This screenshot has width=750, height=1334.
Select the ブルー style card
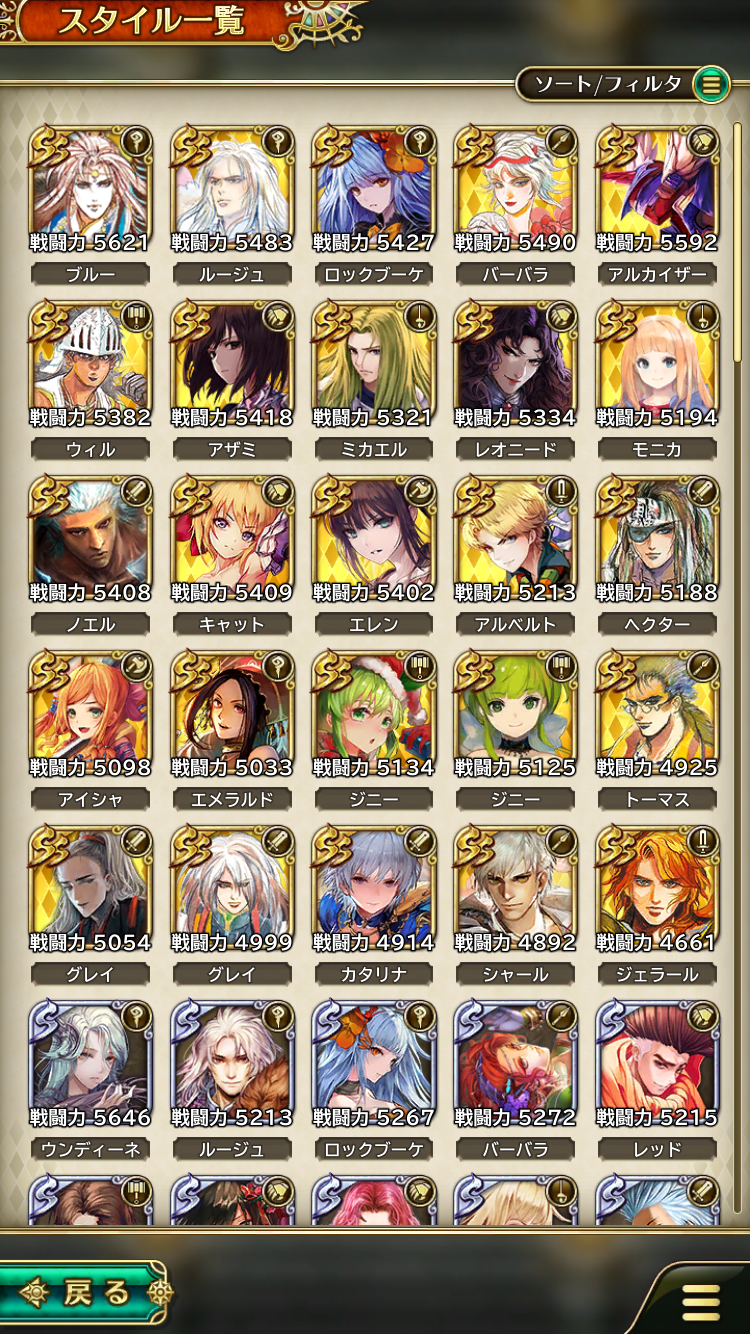point(90,190)
